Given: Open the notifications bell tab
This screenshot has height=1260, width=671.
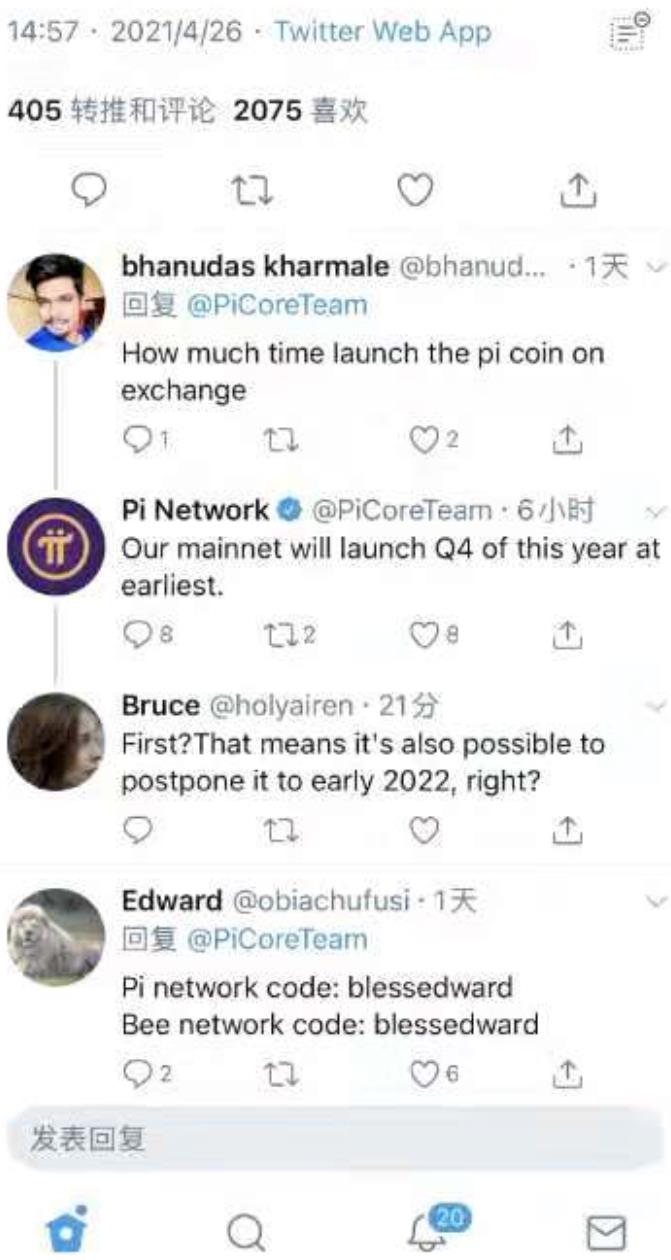Looking at the screenshot, I should click(430, 1231).
